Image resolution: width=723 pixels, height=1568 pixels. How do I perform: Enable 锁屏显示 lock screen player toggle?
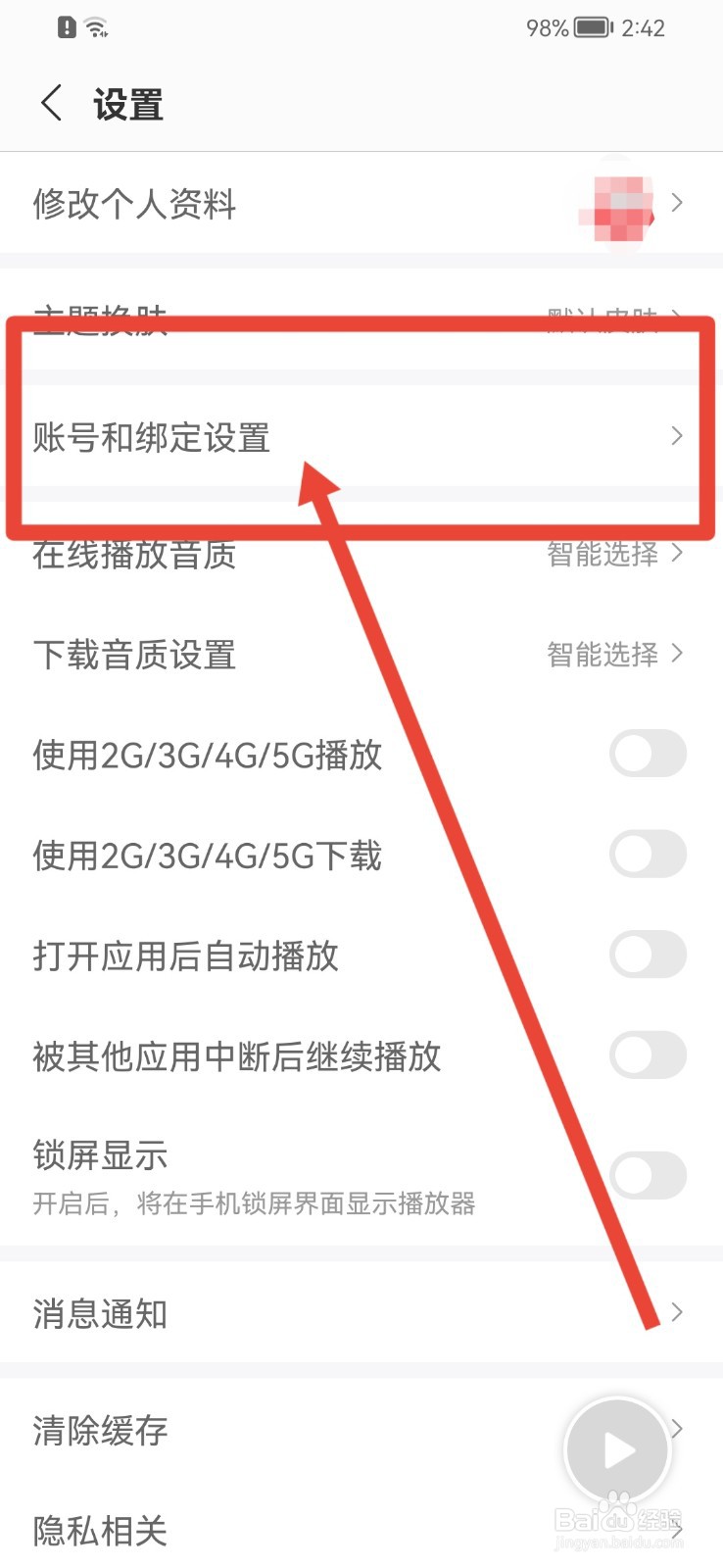pyautogui.click(x=648, y=1175)
